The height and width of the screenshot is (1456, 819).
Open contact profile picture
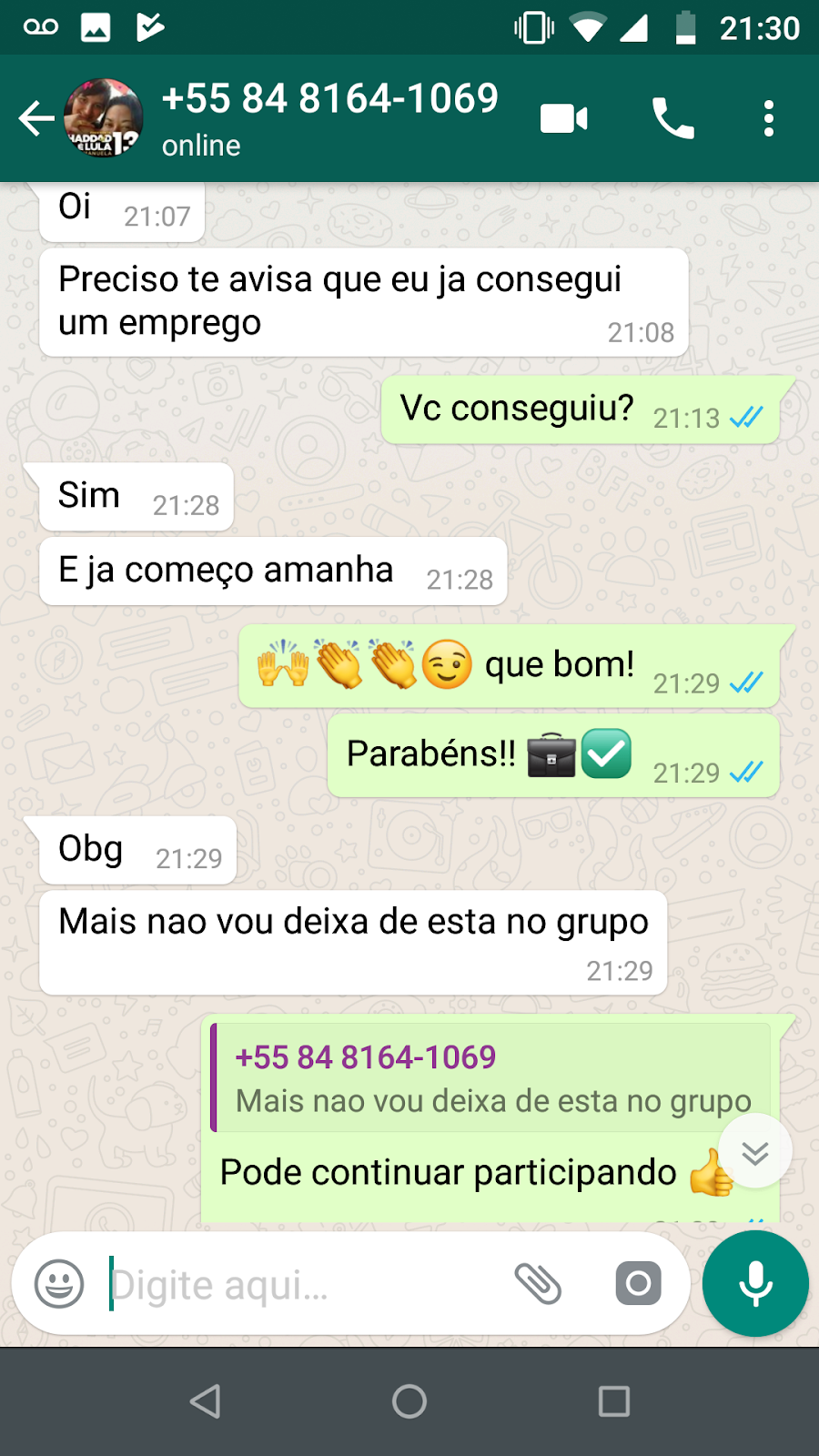click(x=104, y=118)
